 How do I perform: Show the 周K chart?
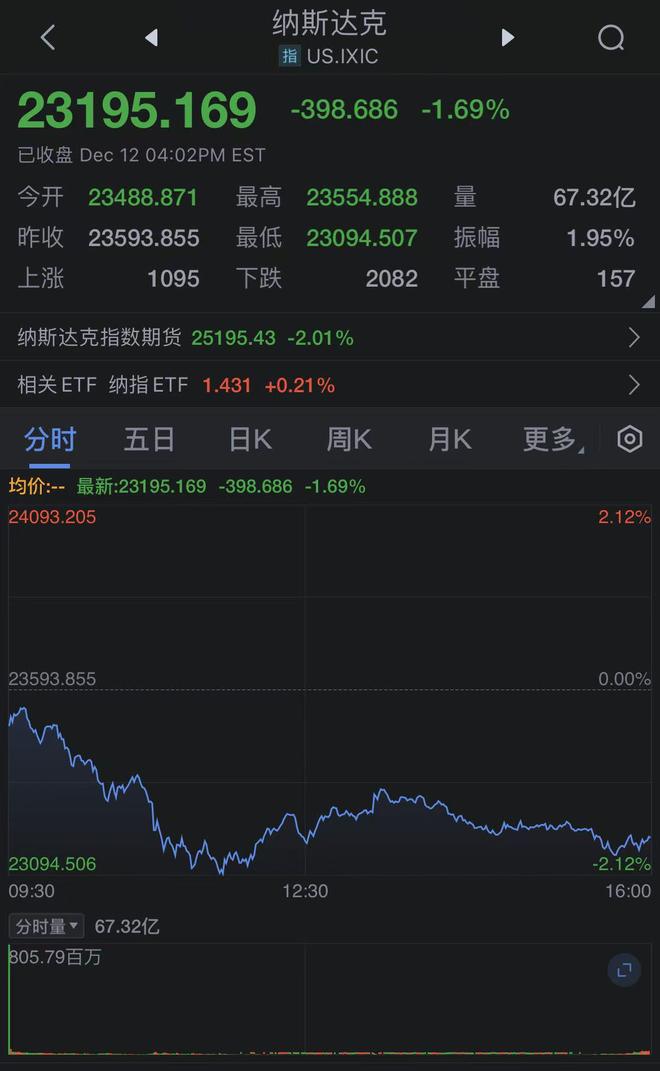(x=349, y=439)
